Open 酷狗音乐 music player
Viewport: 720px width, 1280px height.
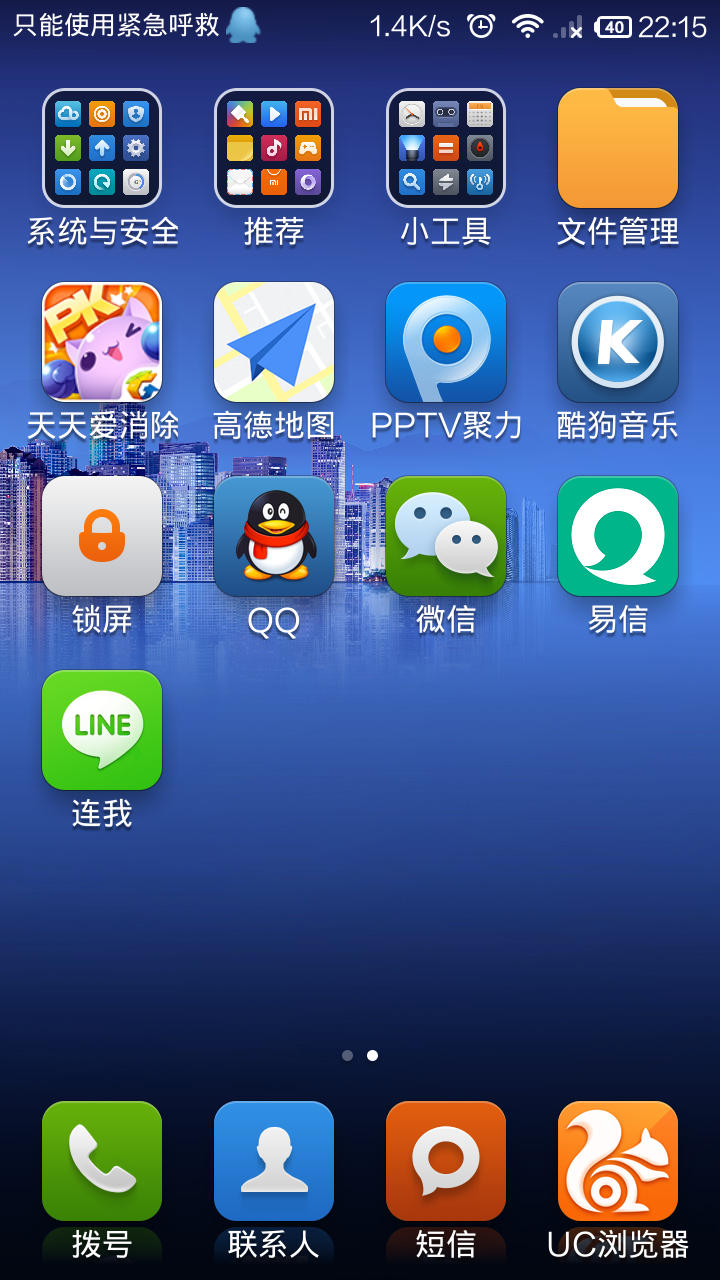tap(618, 342)
